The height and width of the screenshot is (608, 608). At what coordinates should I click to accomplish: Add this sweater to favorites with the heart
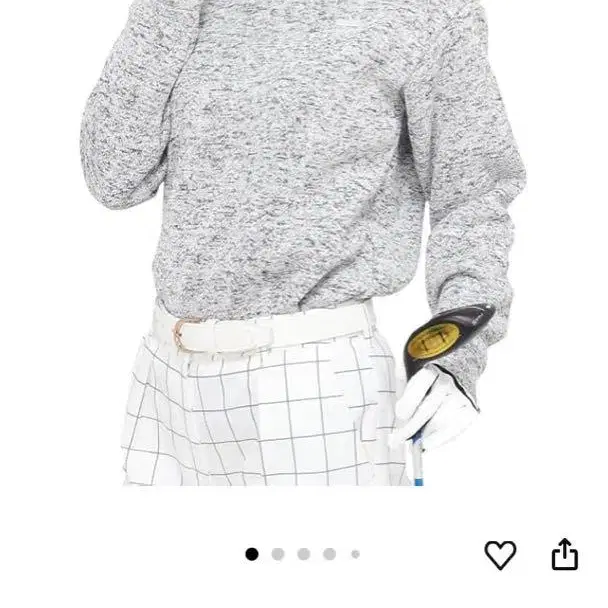pos(500,555)
